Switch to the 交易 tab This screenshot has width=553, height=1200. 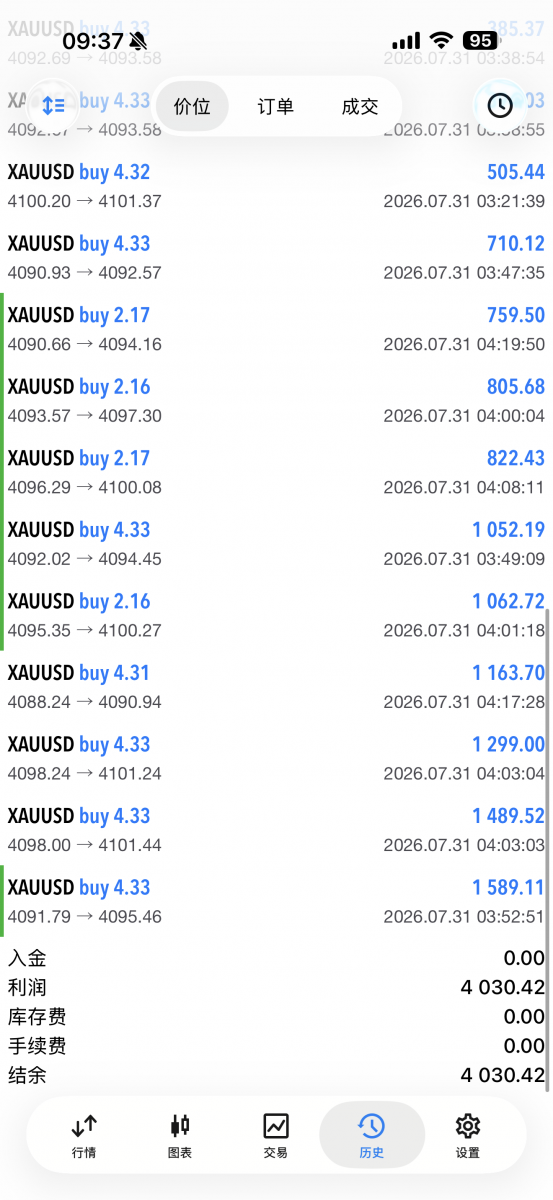click(x=276, y=1137)
